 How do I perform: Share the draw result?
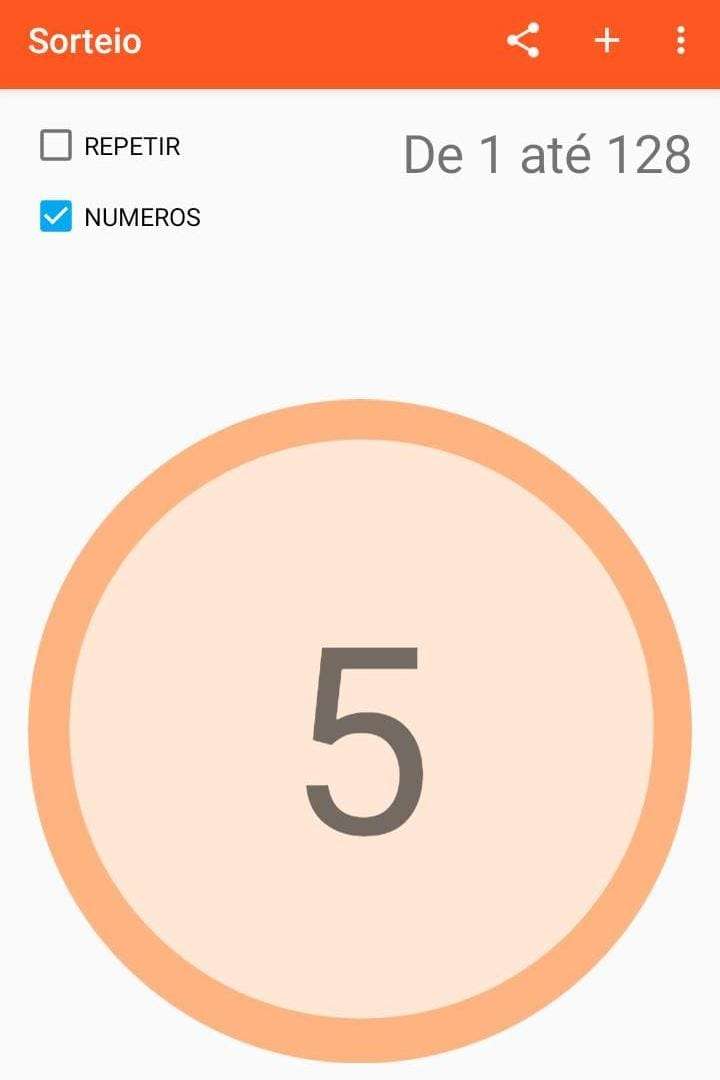coord(523,41)
